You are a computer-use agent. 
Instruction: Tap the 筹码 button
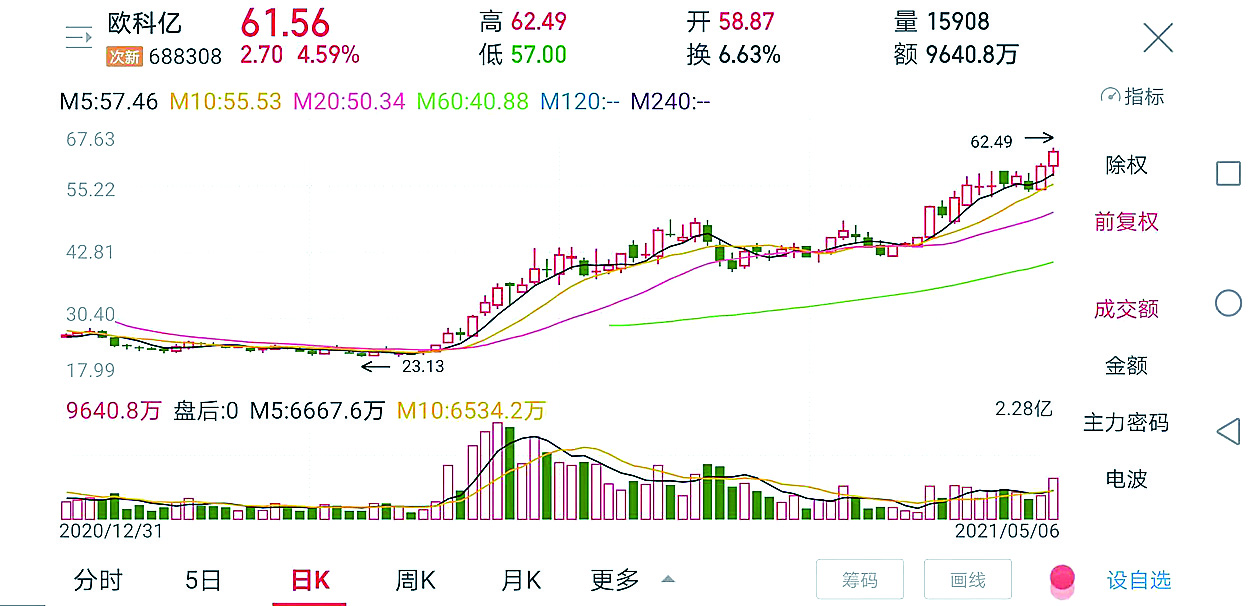[x=860, y=580]
